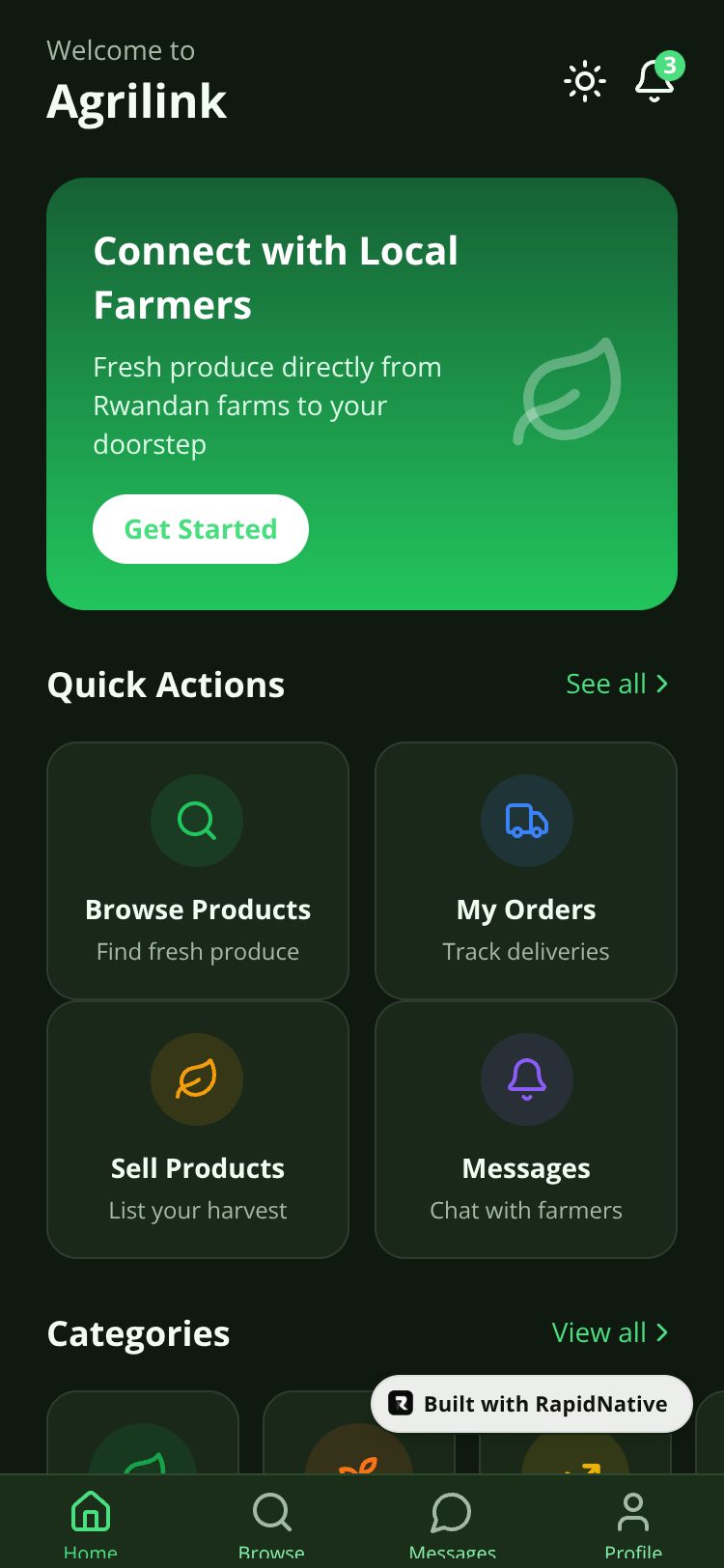Image resolution: width=724 pixels, height=1568 pixels.
Task: Open the Messages quick action card
Action: (526, 1129)
